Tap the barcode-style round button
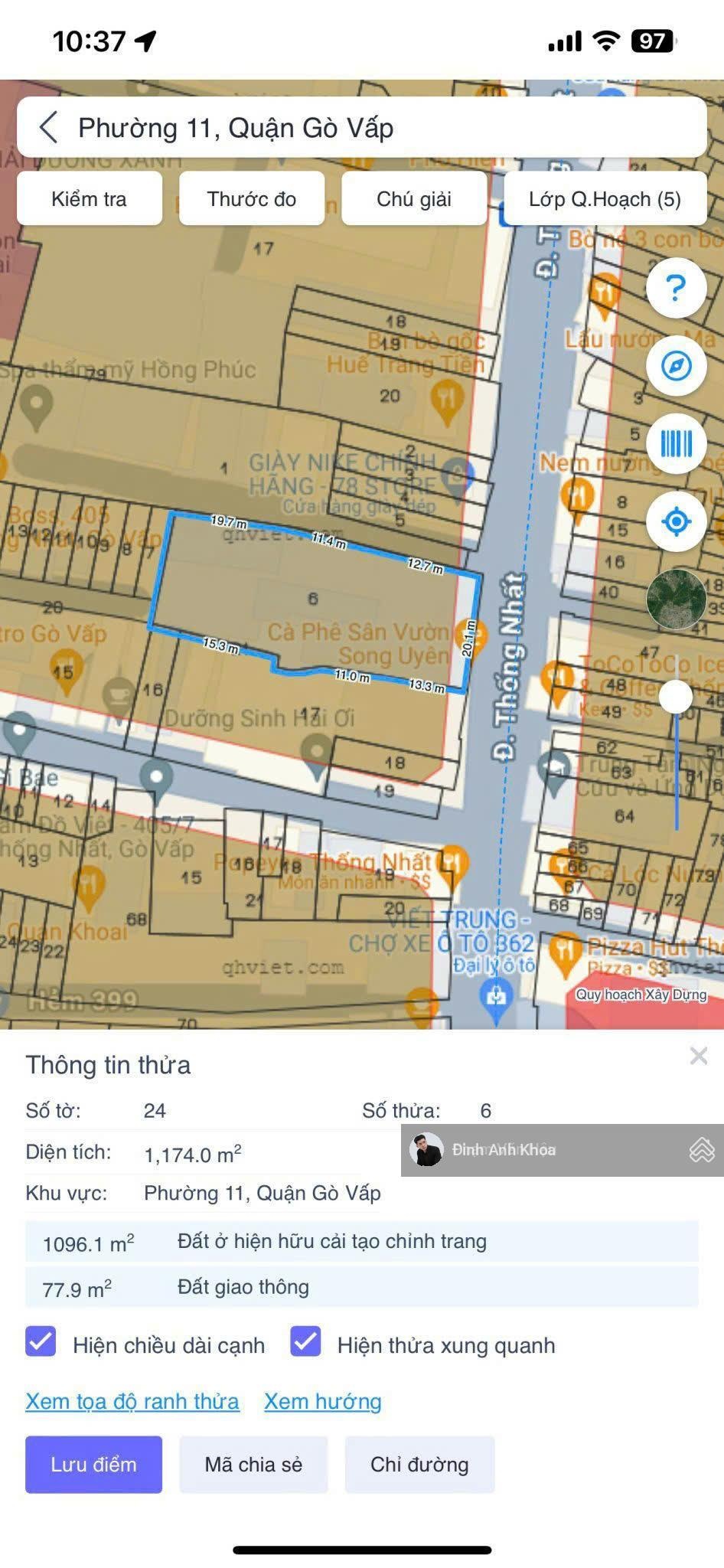Viewport: 724px width, 1568px height. point(675,443)
